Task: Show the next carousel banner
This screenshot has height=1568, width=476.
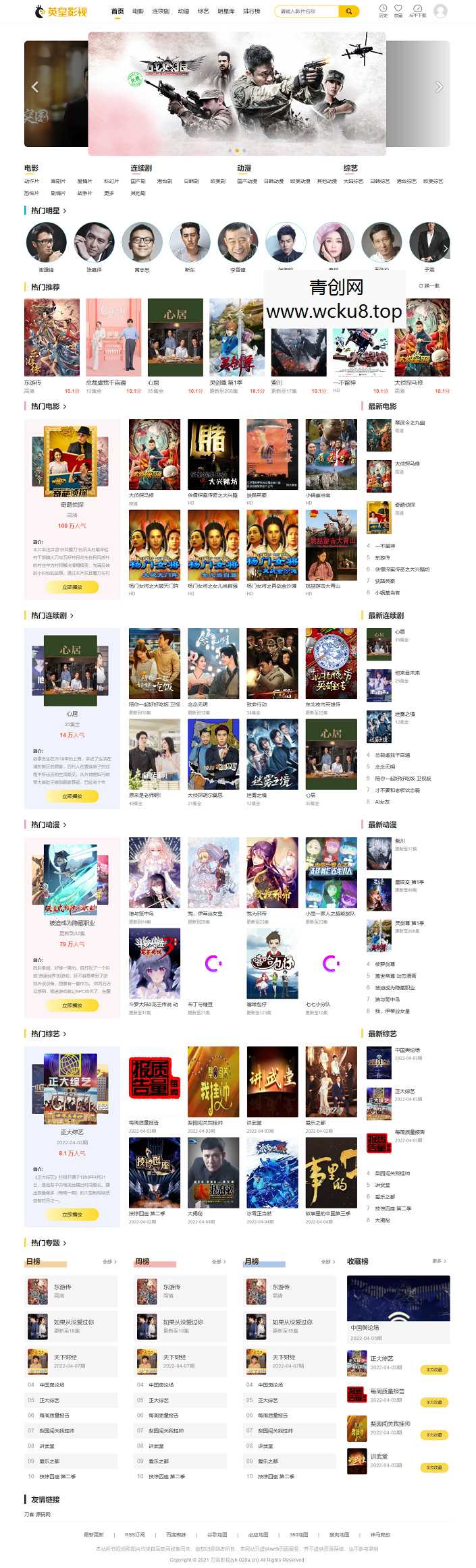Action: 439,87
